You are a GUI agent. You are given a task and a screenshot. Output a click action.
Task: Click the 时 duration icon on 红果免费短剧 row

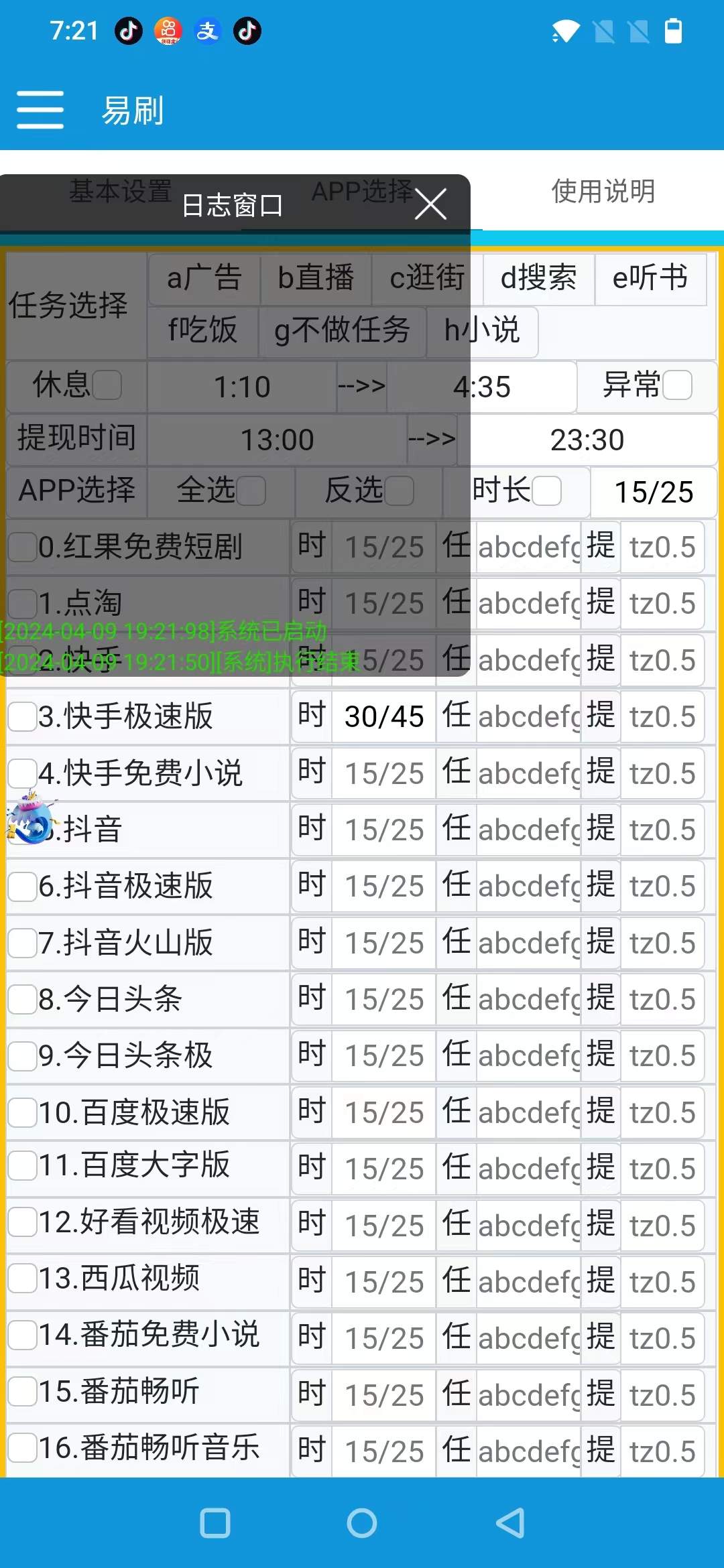312,546
